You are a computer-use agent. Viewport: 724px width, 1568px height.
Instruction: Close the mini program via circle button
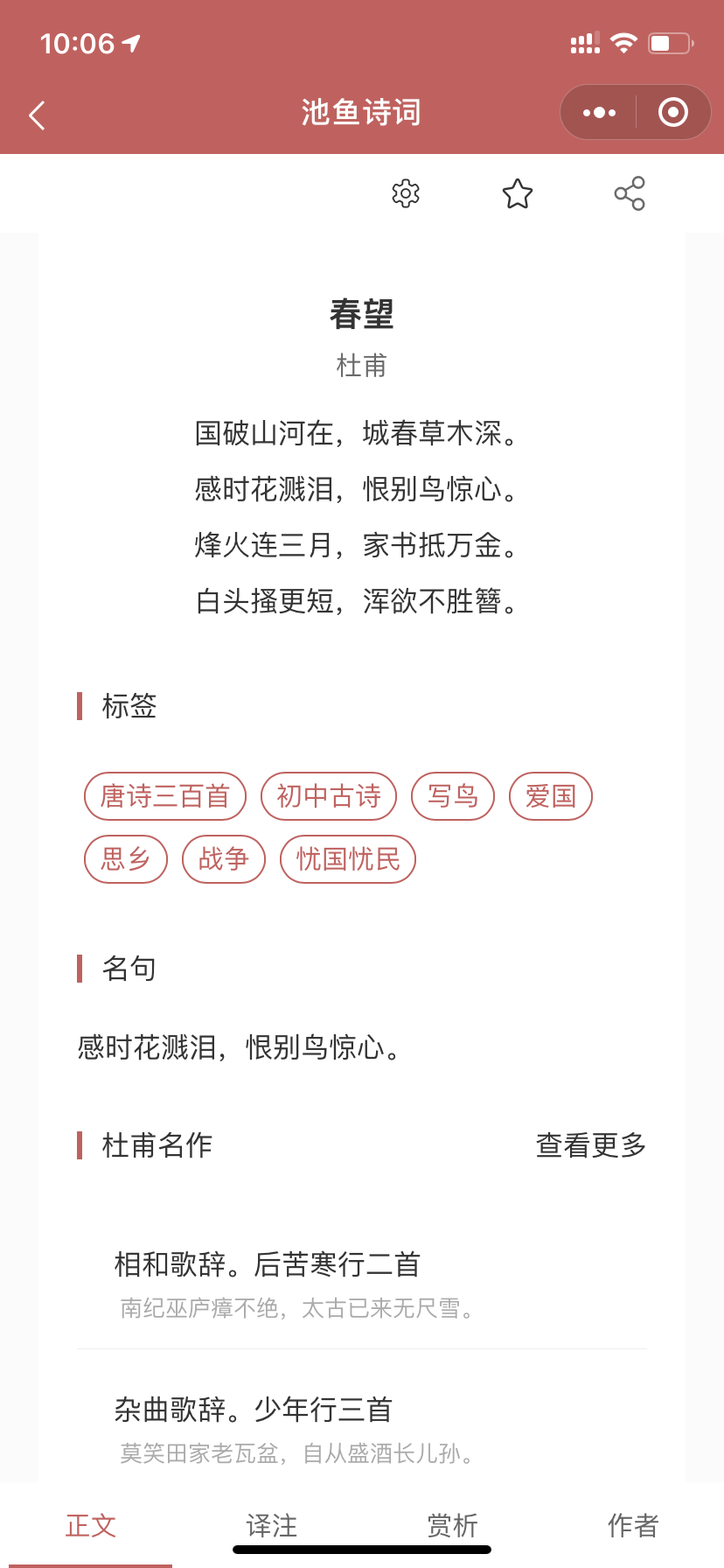pos(672,112)
